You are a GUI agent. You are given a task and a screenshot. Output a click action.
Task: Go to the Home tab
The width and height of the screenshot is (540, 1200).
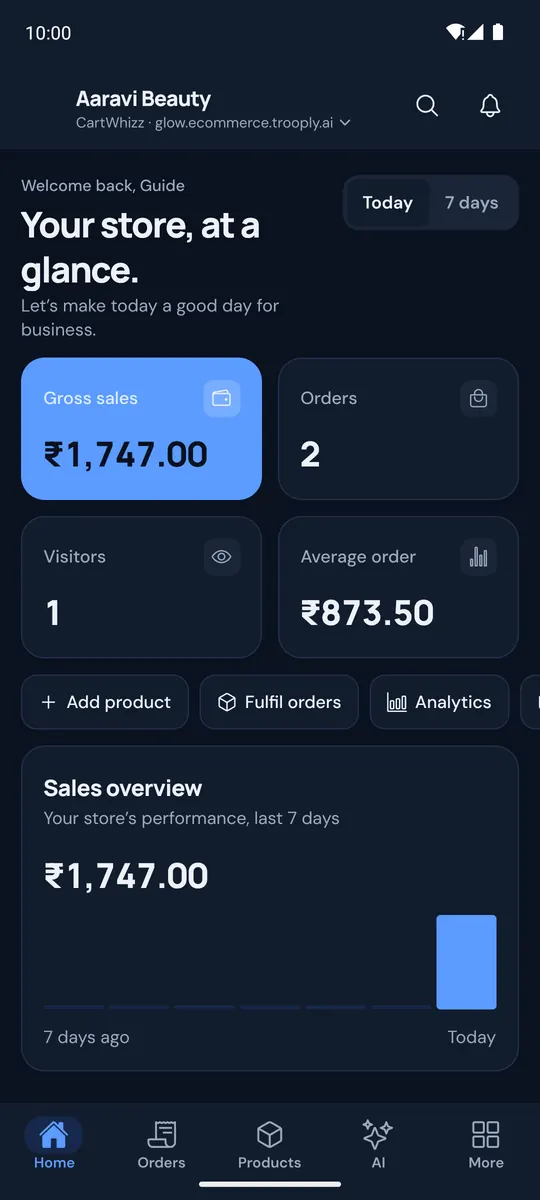(54, 1145)
